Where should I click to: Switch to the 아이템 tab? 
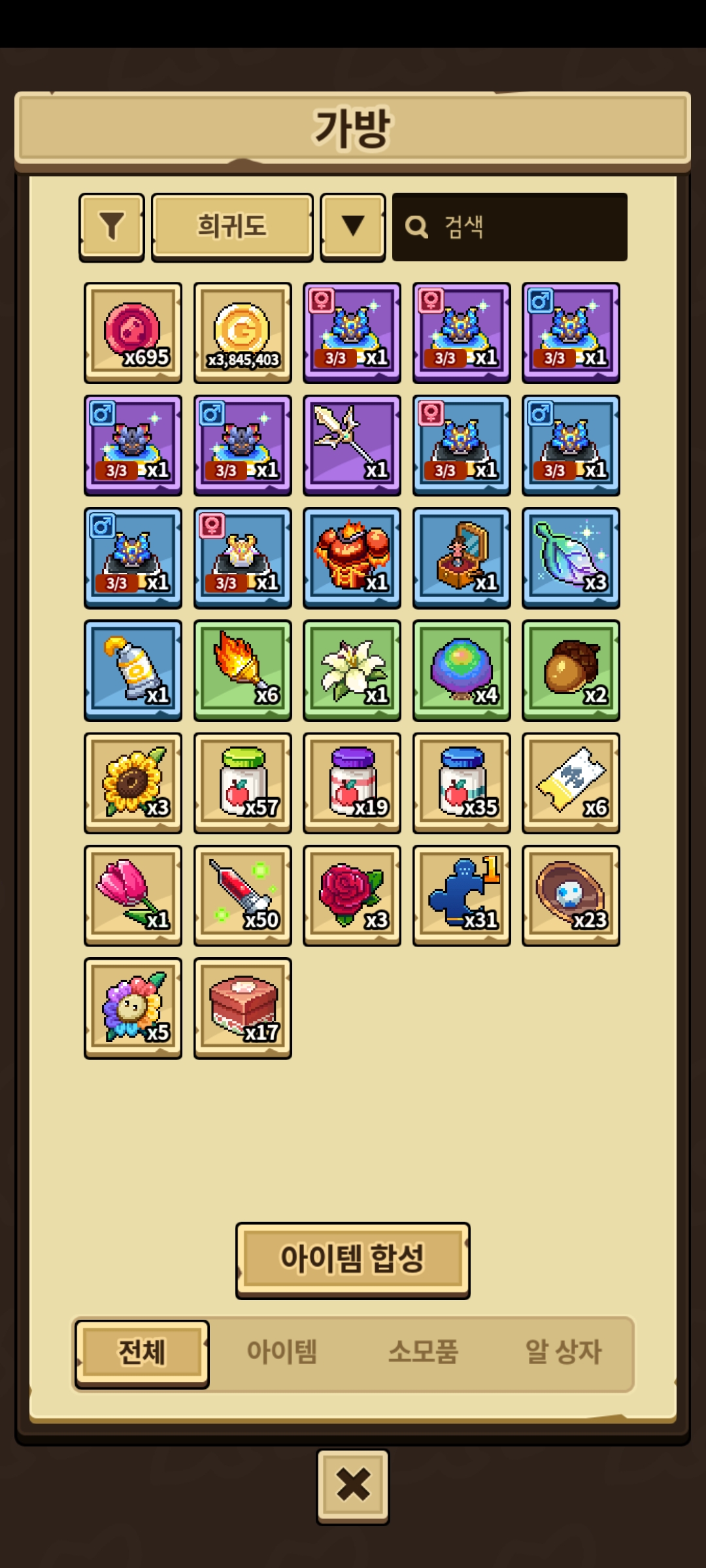pos(282,1351)
